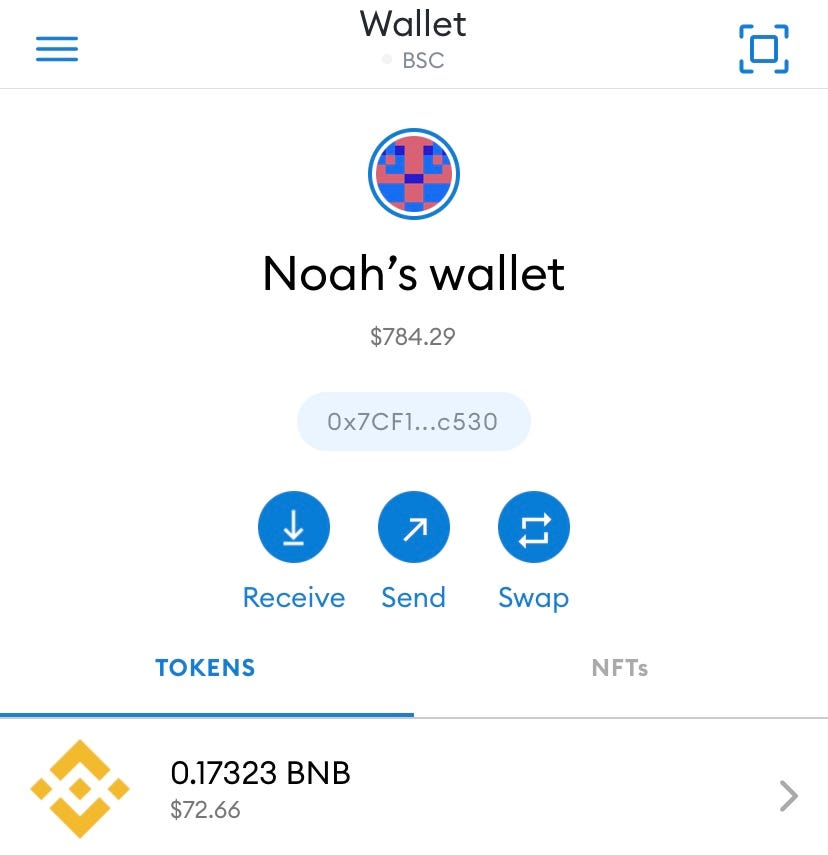This screenshot has height=855, width=828.
Task: Tap the Send button
Action: (413, 528)
